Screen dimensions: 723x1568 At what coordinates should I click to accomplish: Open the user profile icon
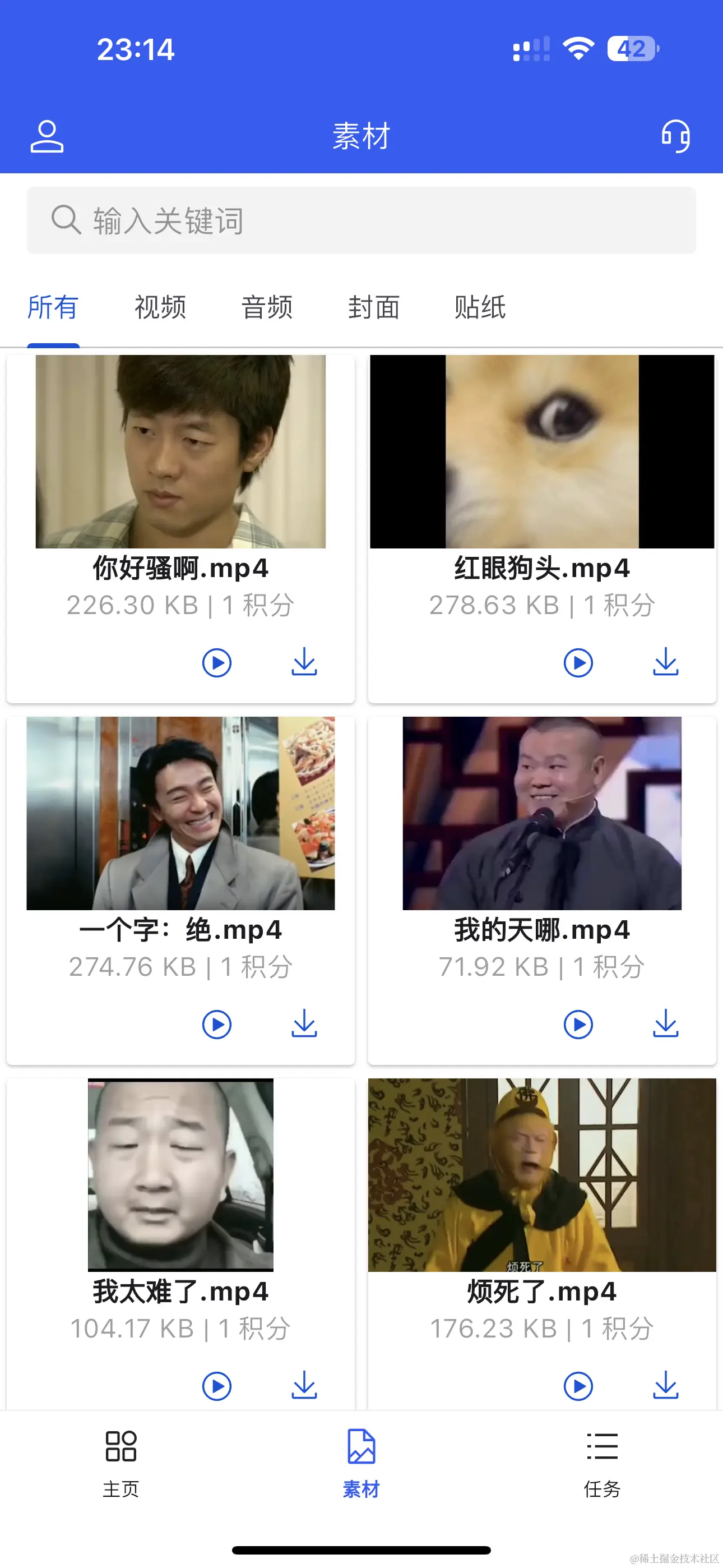click(x=47, y=136)
